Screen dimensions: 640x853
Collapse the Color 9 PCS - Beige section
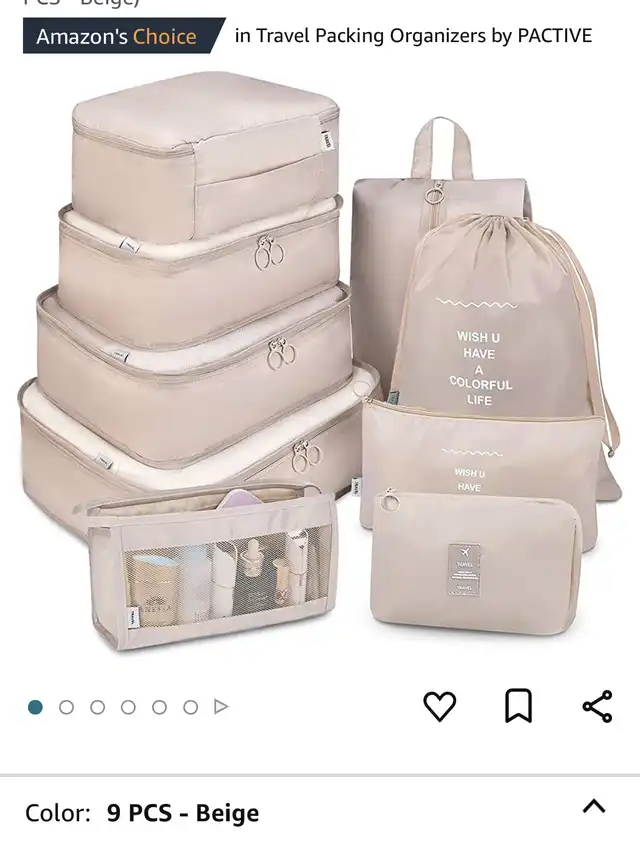click(594, 806)
